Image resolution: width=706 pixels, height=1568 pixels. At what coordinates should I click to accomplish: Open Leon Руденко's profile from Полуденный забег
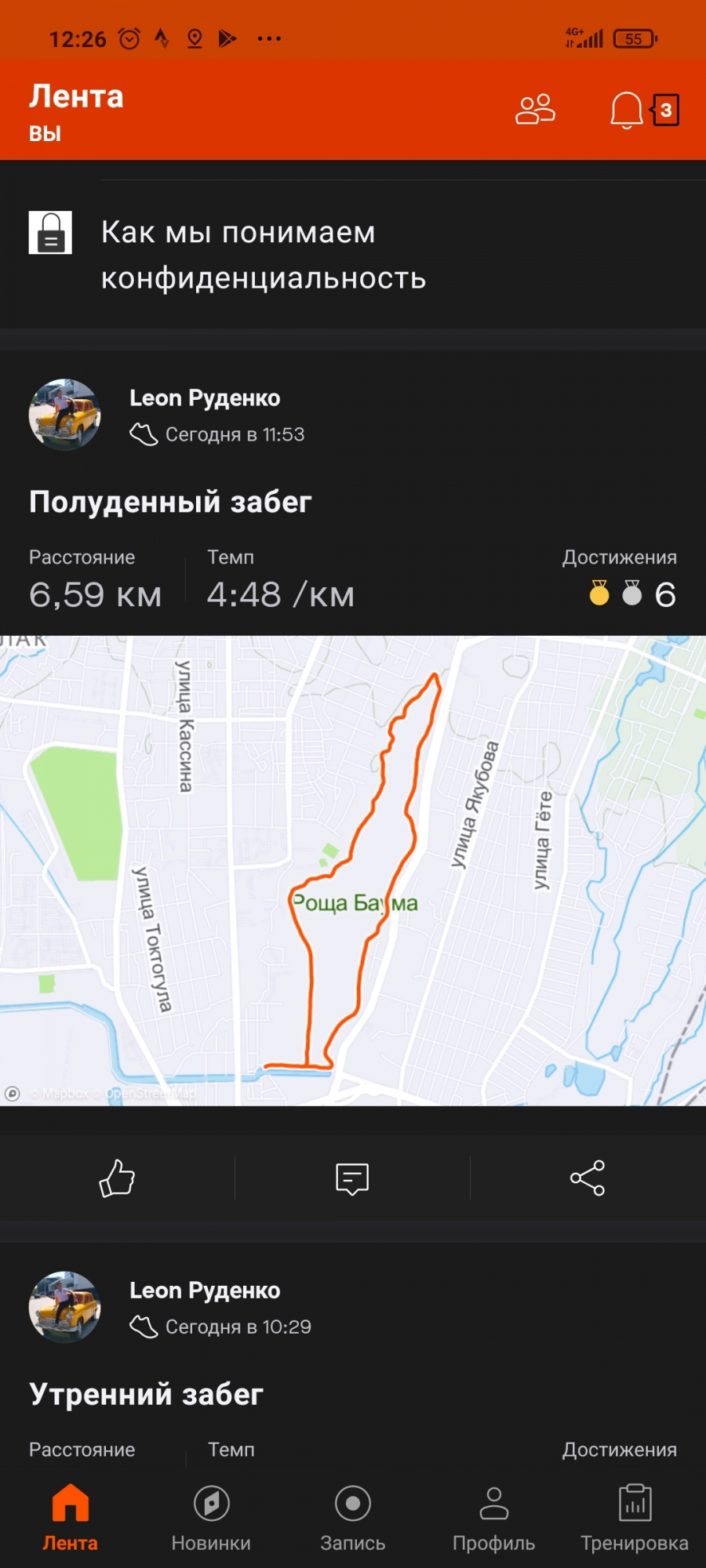204,398
